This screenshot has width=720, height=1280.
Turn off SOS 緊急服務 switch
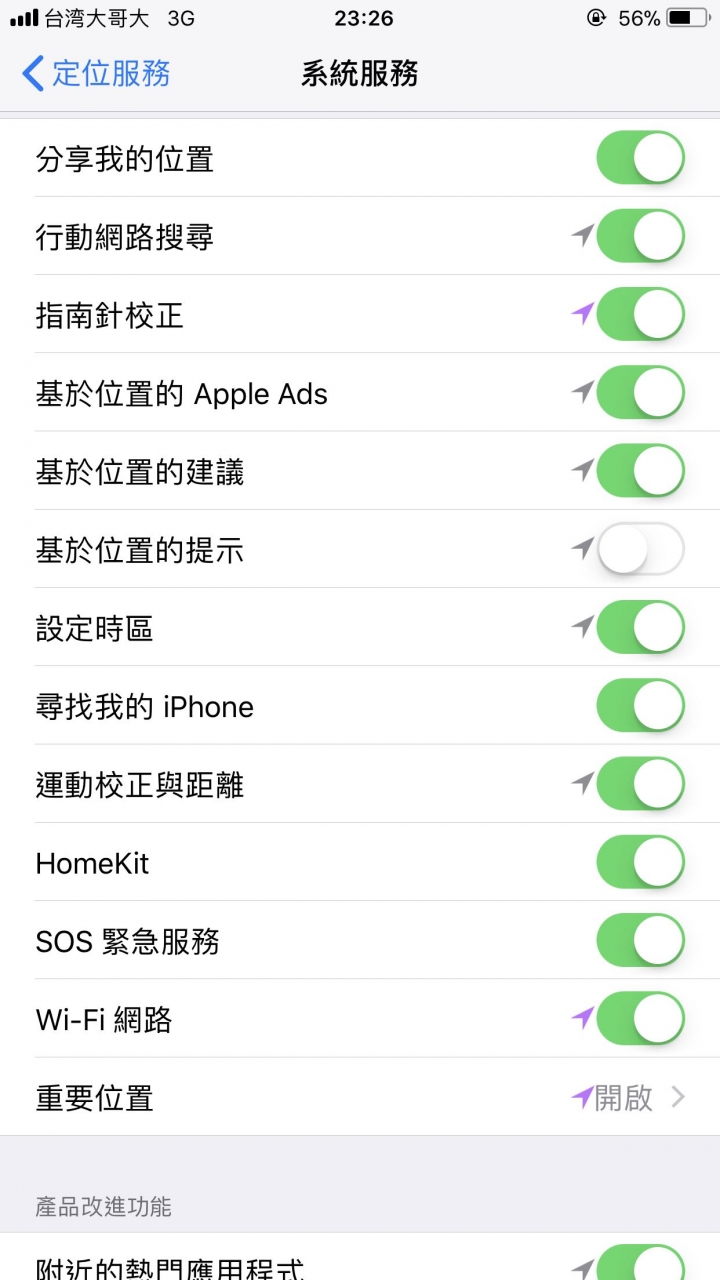coord(641,941)
